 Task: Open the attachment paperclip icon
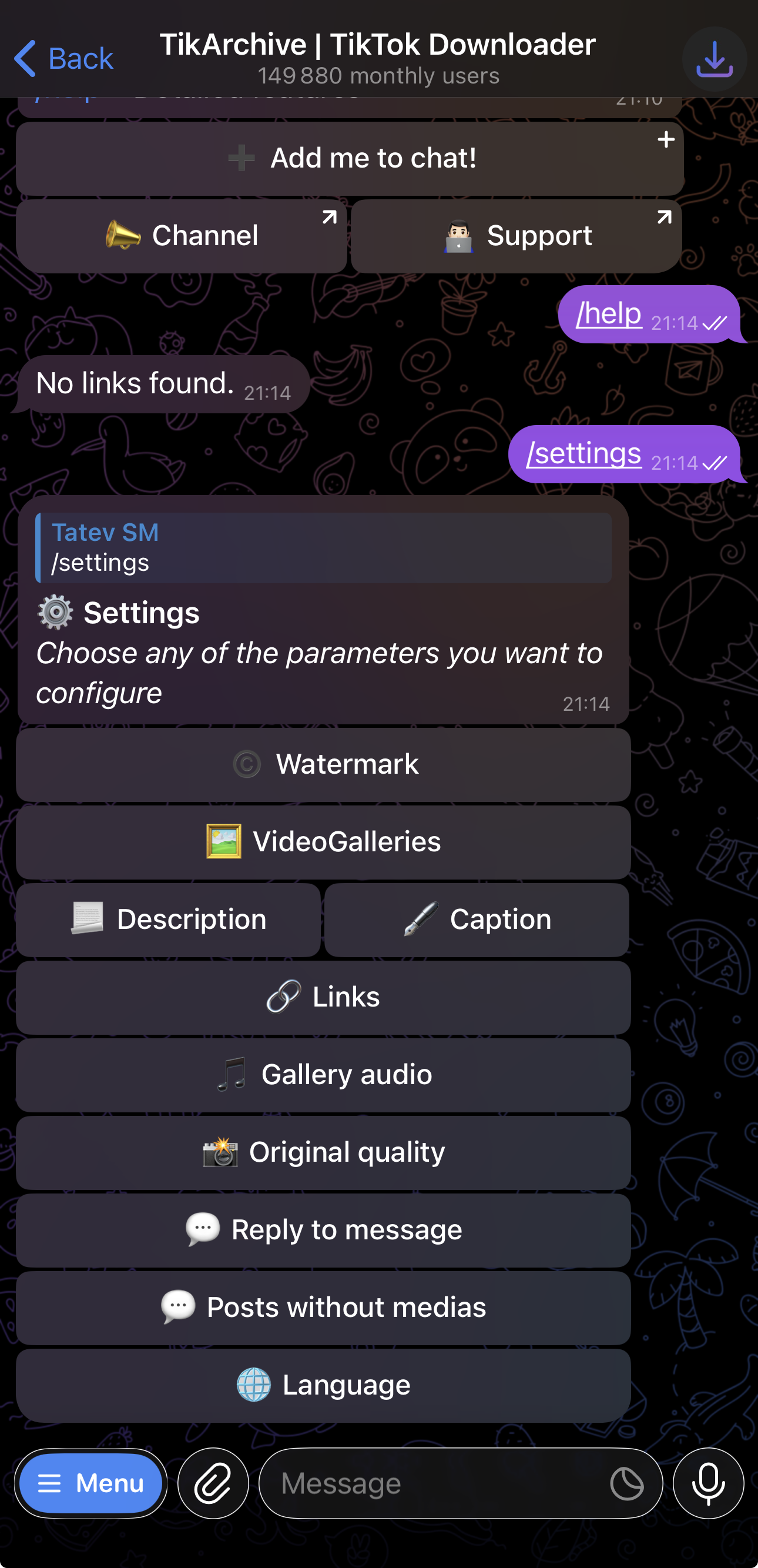213,1483
